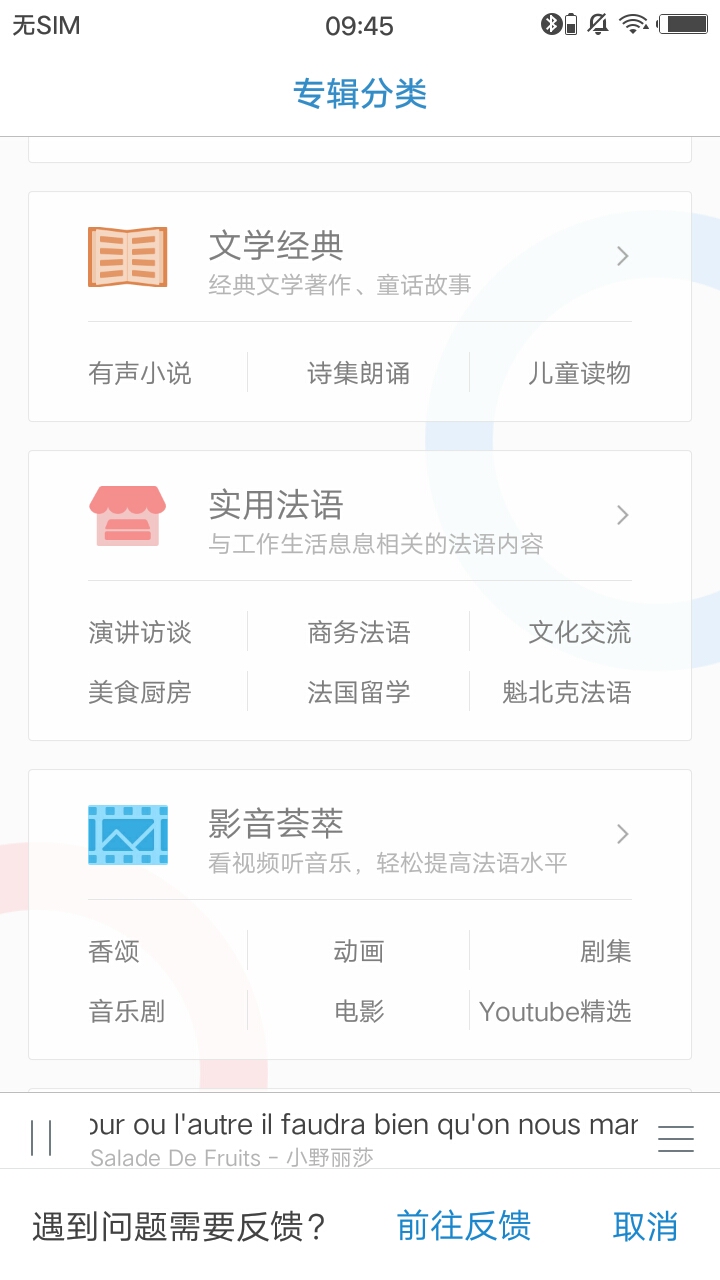The image size is (720, 1280).
Task: Select the 魁北克法语 subcategory
Action: pos(566,691)
